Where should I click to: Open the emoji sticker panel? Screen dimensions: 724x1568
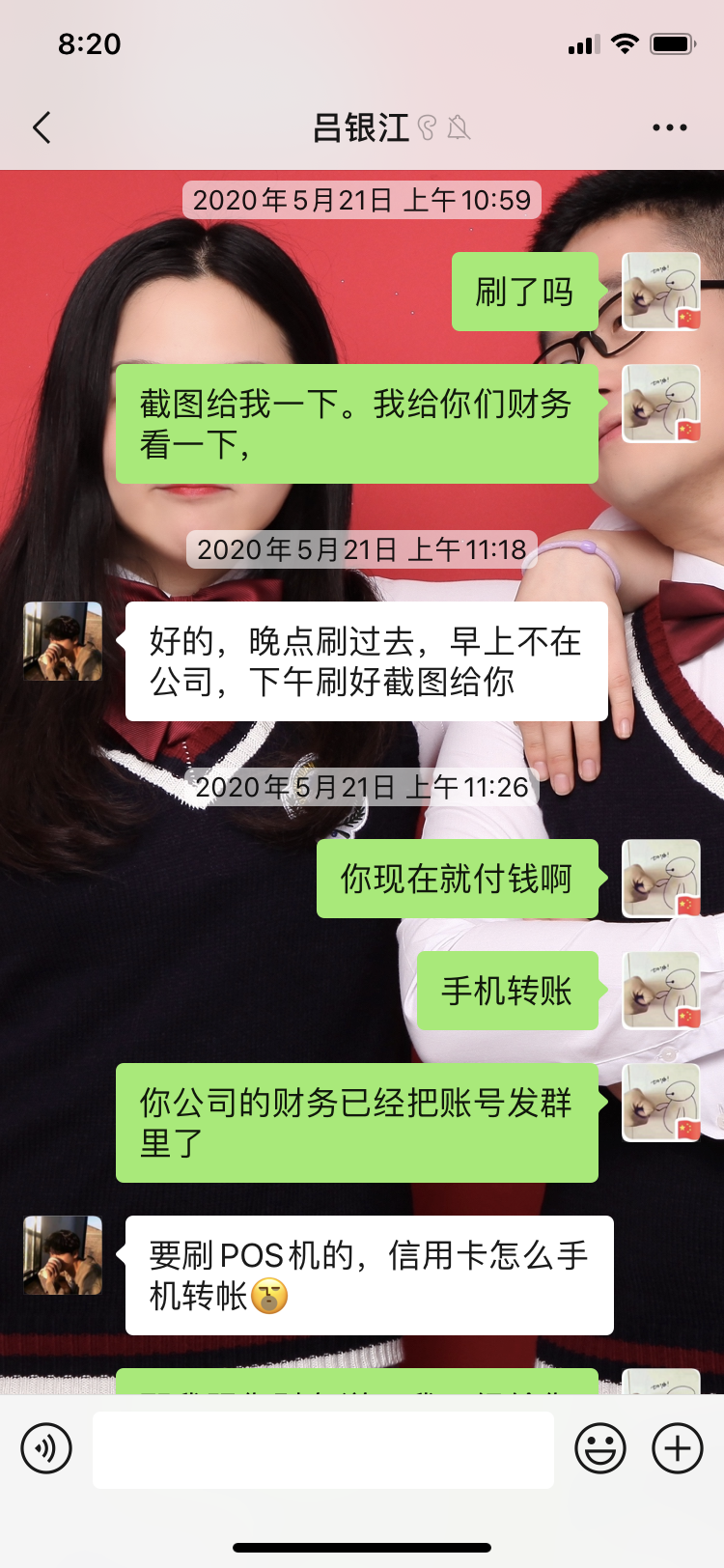tap(599, 1448)
